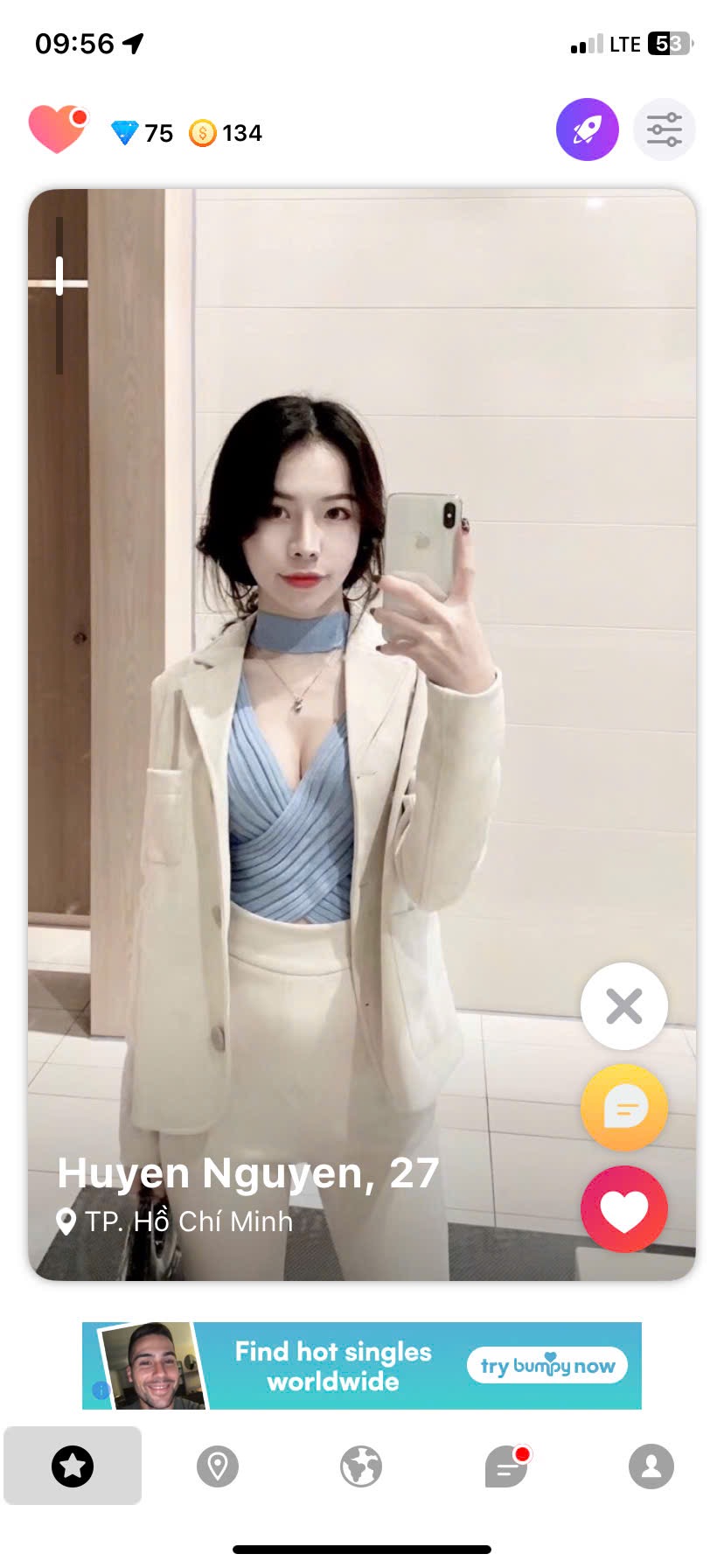Open the likes heart icon
This screenshot has height=1568, width=724.
pyautogui.click(x=57, y=129)
